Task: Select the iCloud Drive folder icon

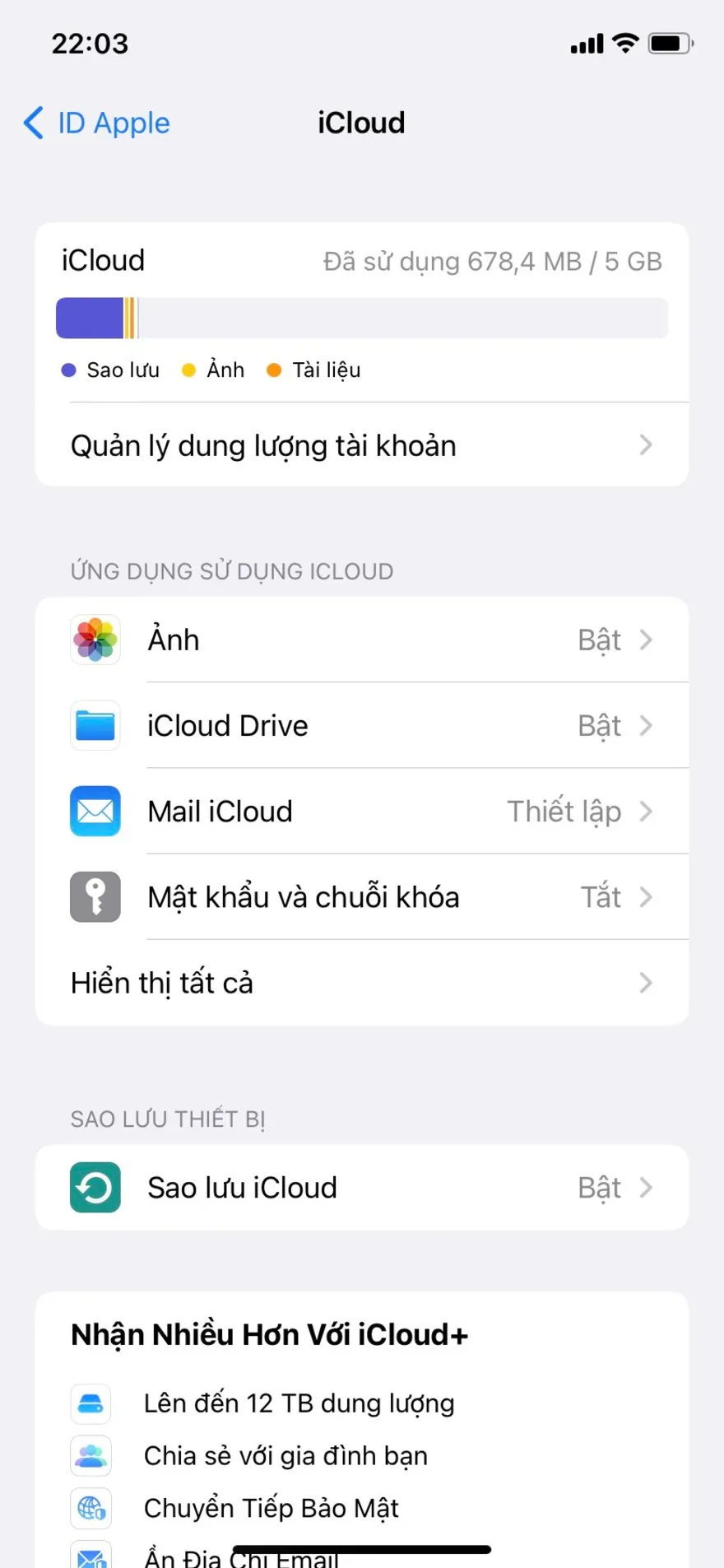Action: pos(95,725)
